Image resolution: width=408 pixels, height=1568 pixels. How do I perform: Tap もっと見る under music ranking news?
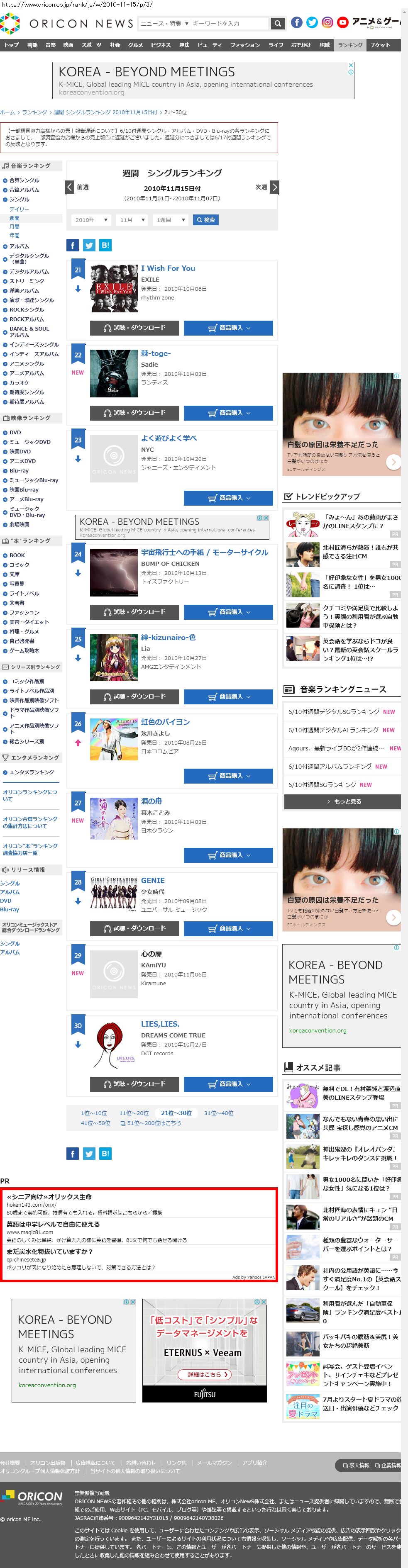coord(342,802)
